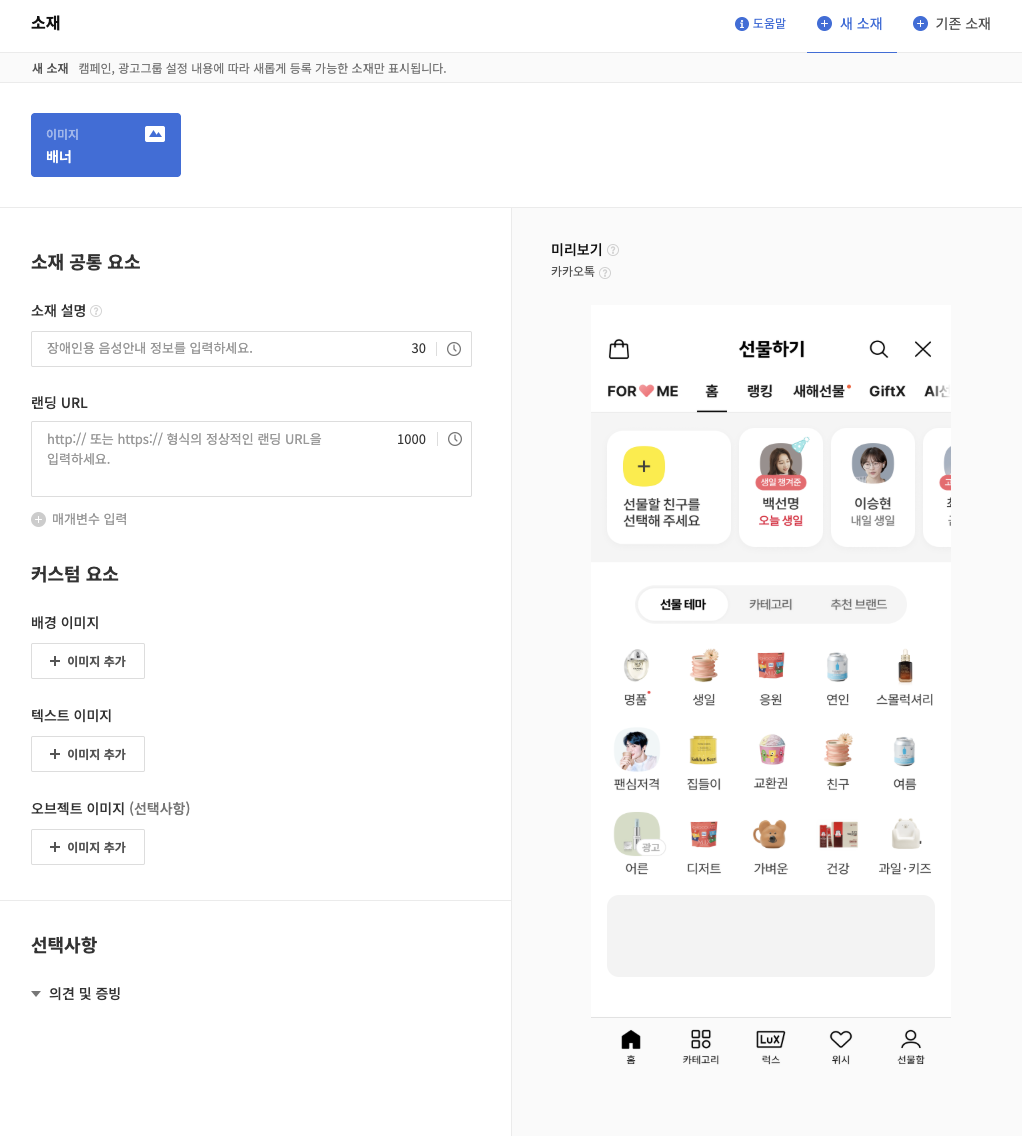Screen dimensions: 1022x1136
Task: Switch to the 기존 소재 tab
Action: click(951, 24)
